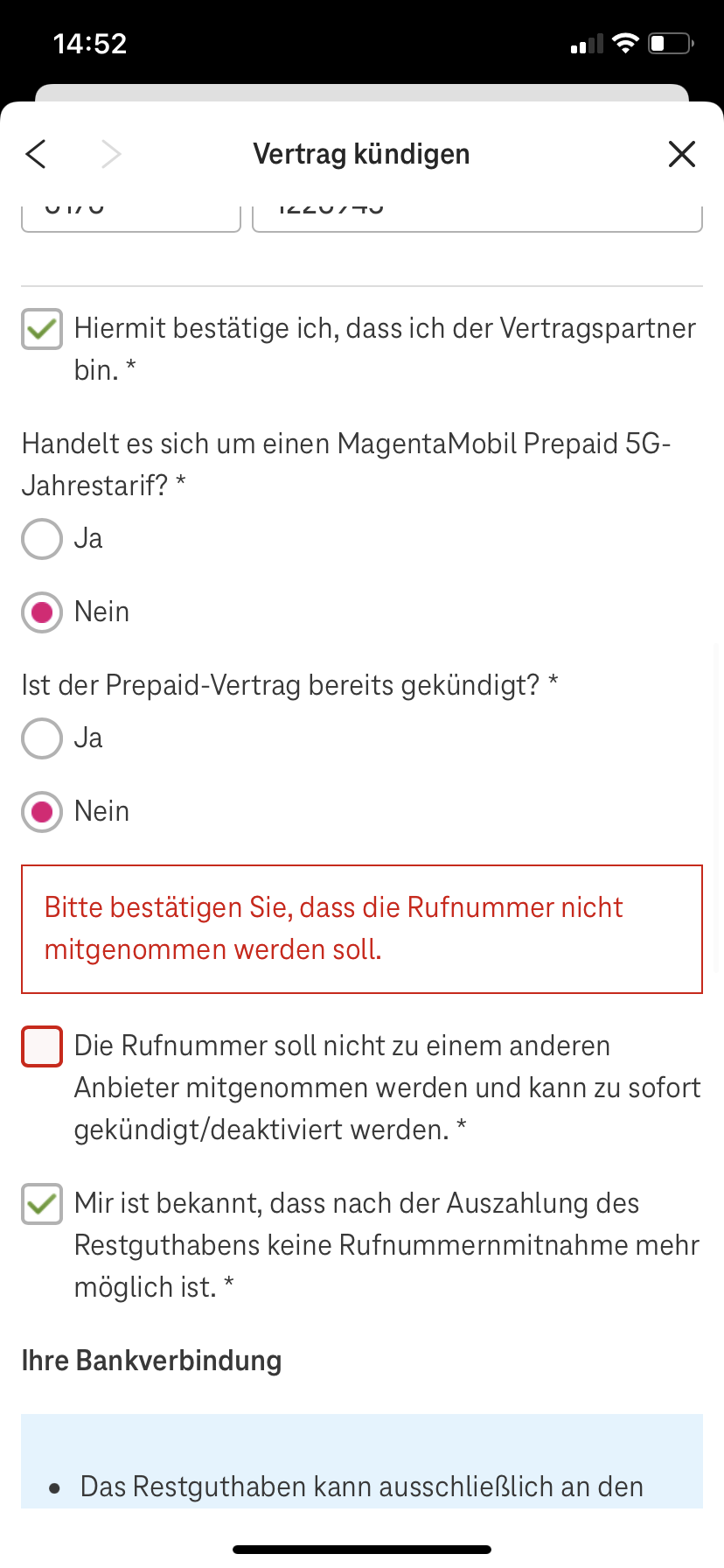Viewport: 724px width, 1568px height.
Task: Select Nein for the MagentaMobil Prepaid 5G-Jahrestarif question
Action: [x=42, y=612]
